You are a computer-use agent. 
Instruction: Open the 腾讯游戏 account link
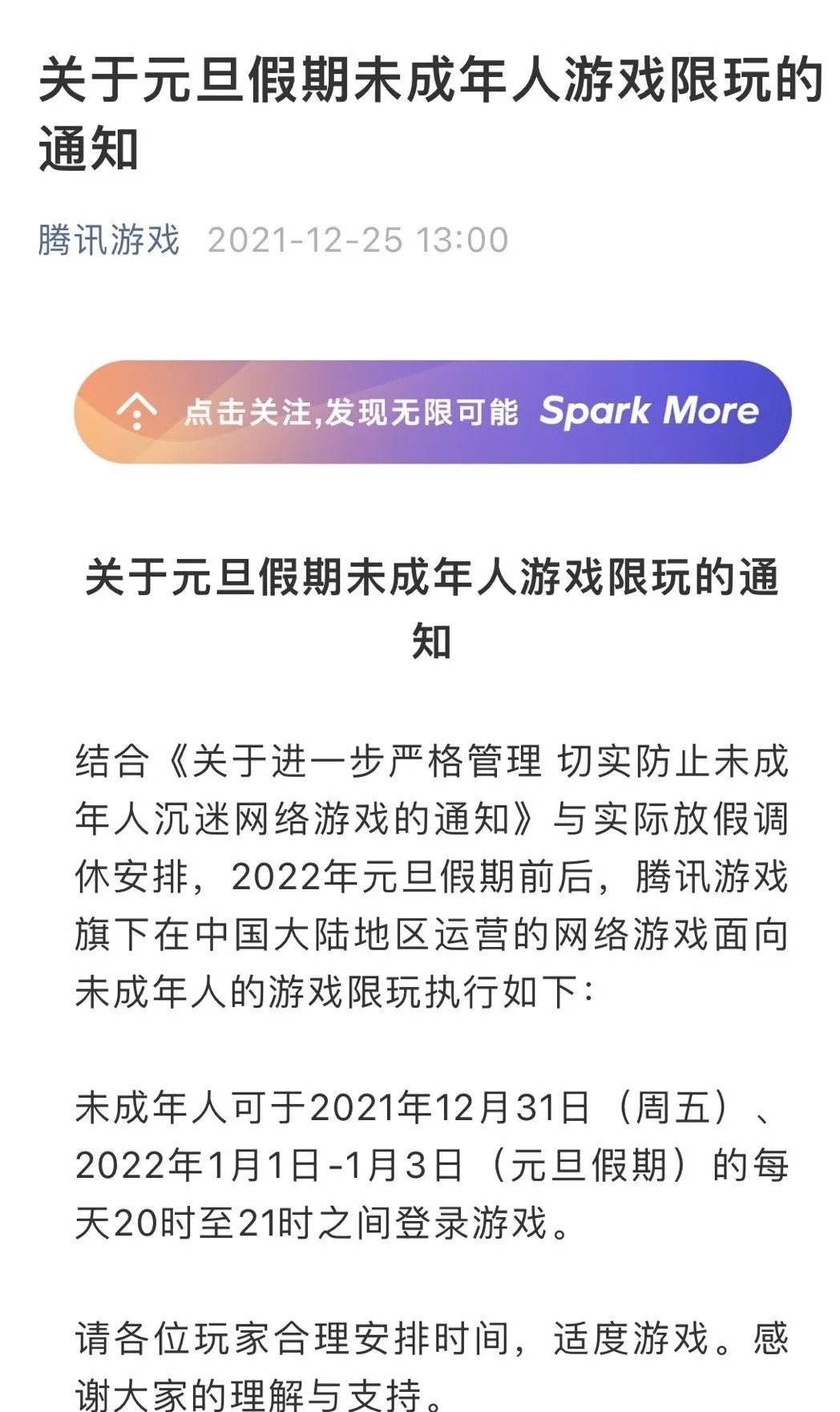(x=109, y=240)
